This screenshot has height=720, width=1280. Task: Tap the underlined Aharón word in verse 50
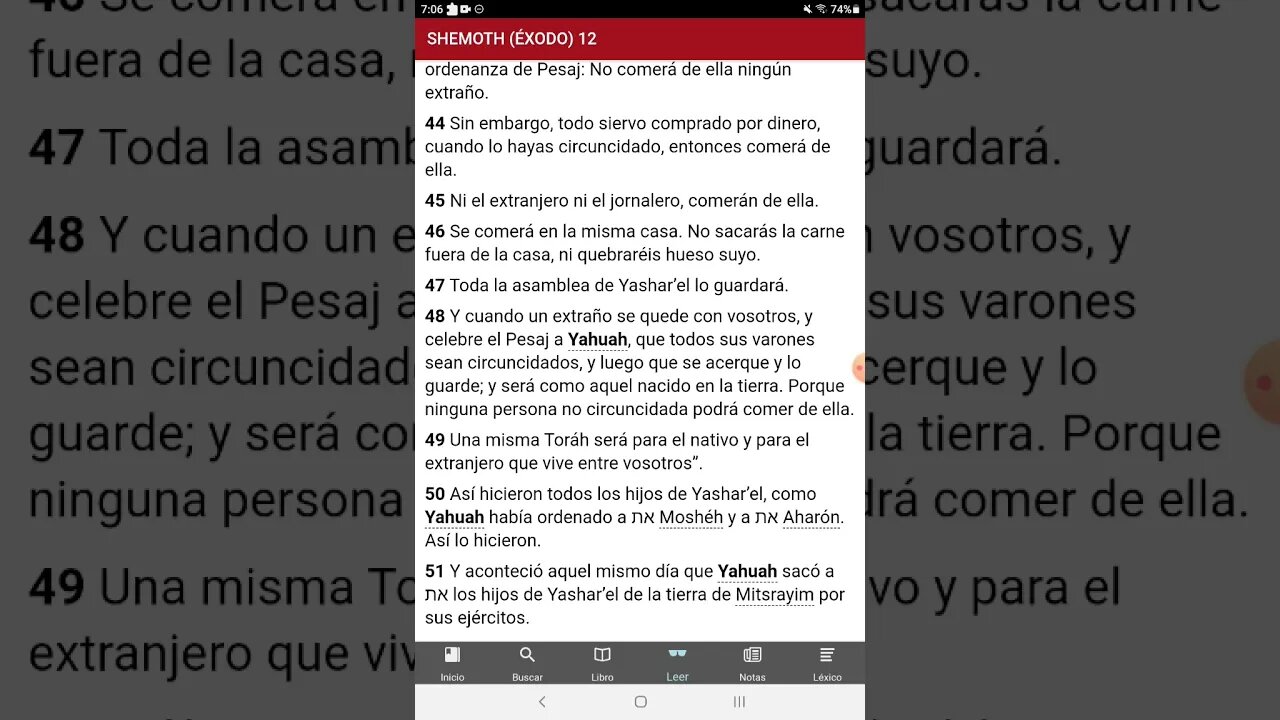[x=811, y=517]
